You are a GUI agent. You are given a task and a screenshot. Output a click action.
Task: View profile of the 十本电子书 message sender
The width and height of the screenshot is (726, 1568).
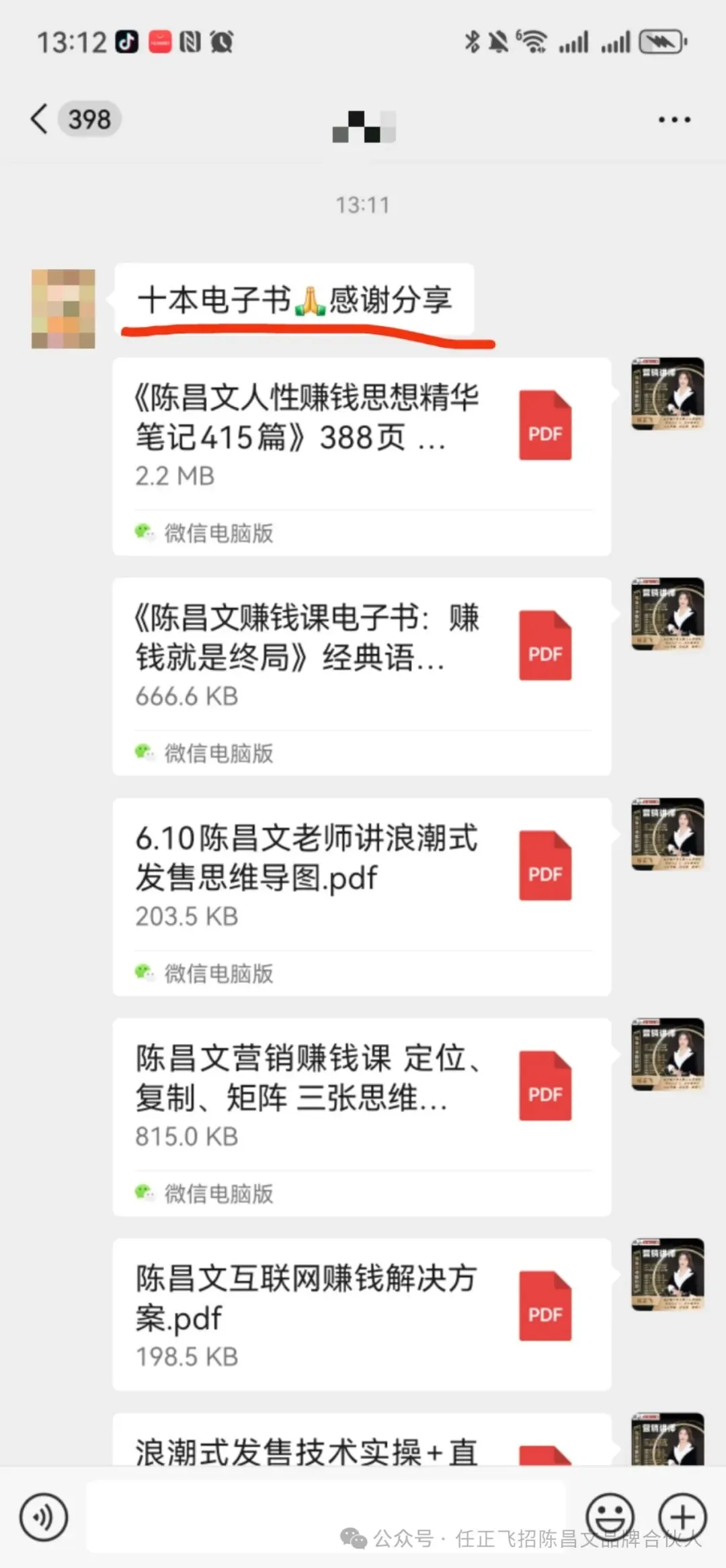(x=63, y=309)
